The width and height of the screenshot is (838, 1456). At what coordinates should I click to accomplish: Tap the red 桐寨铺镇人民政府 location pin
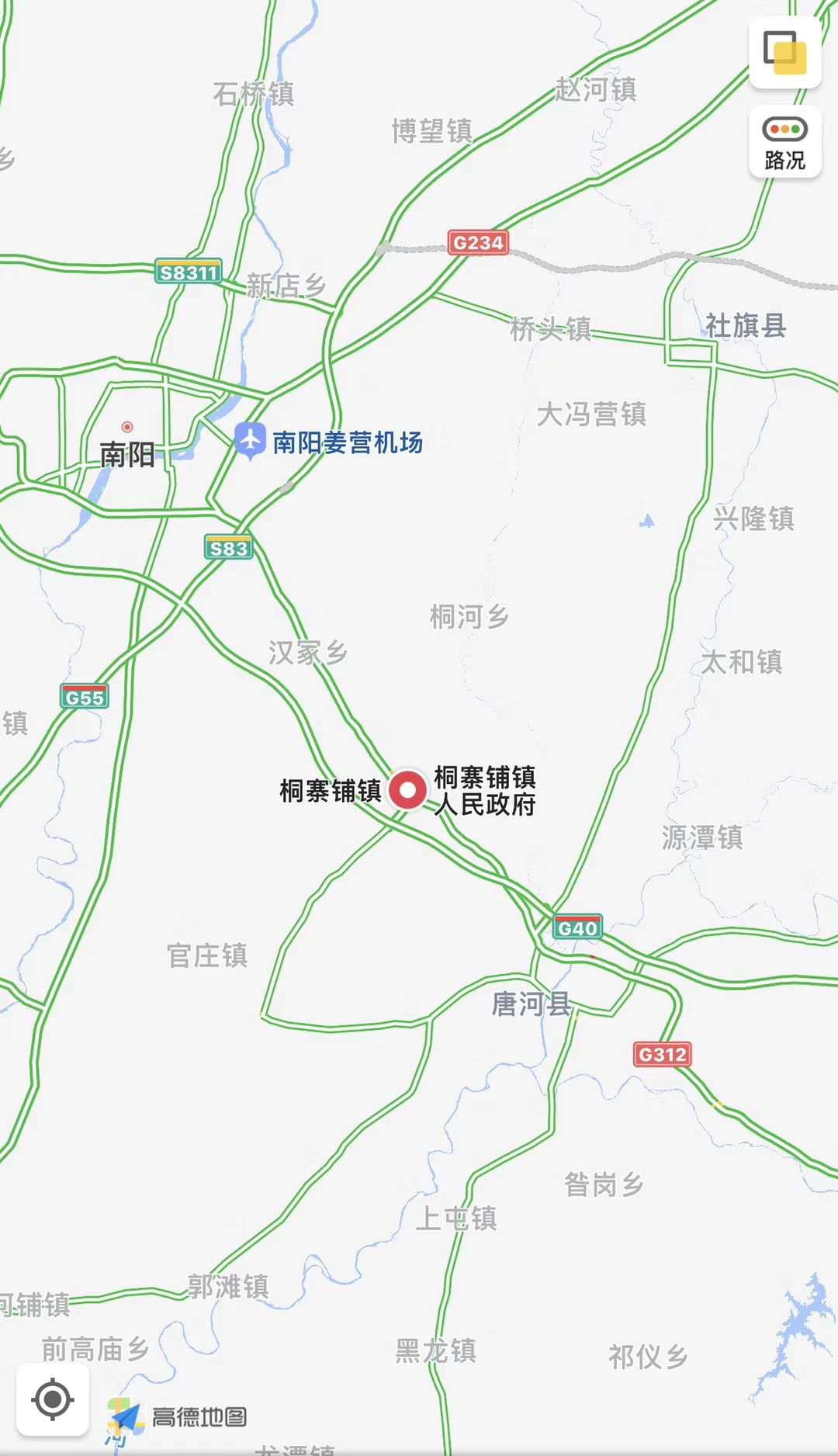point(407,790)
